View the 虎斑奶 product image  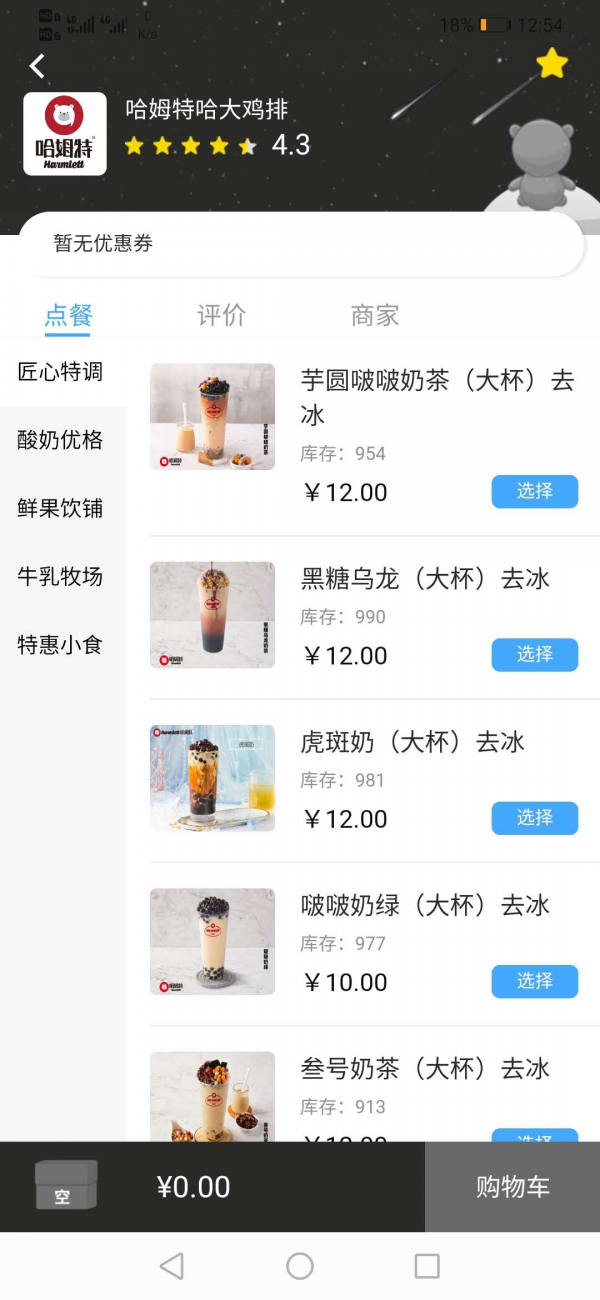pyautogui.click(x=212, y=778)
